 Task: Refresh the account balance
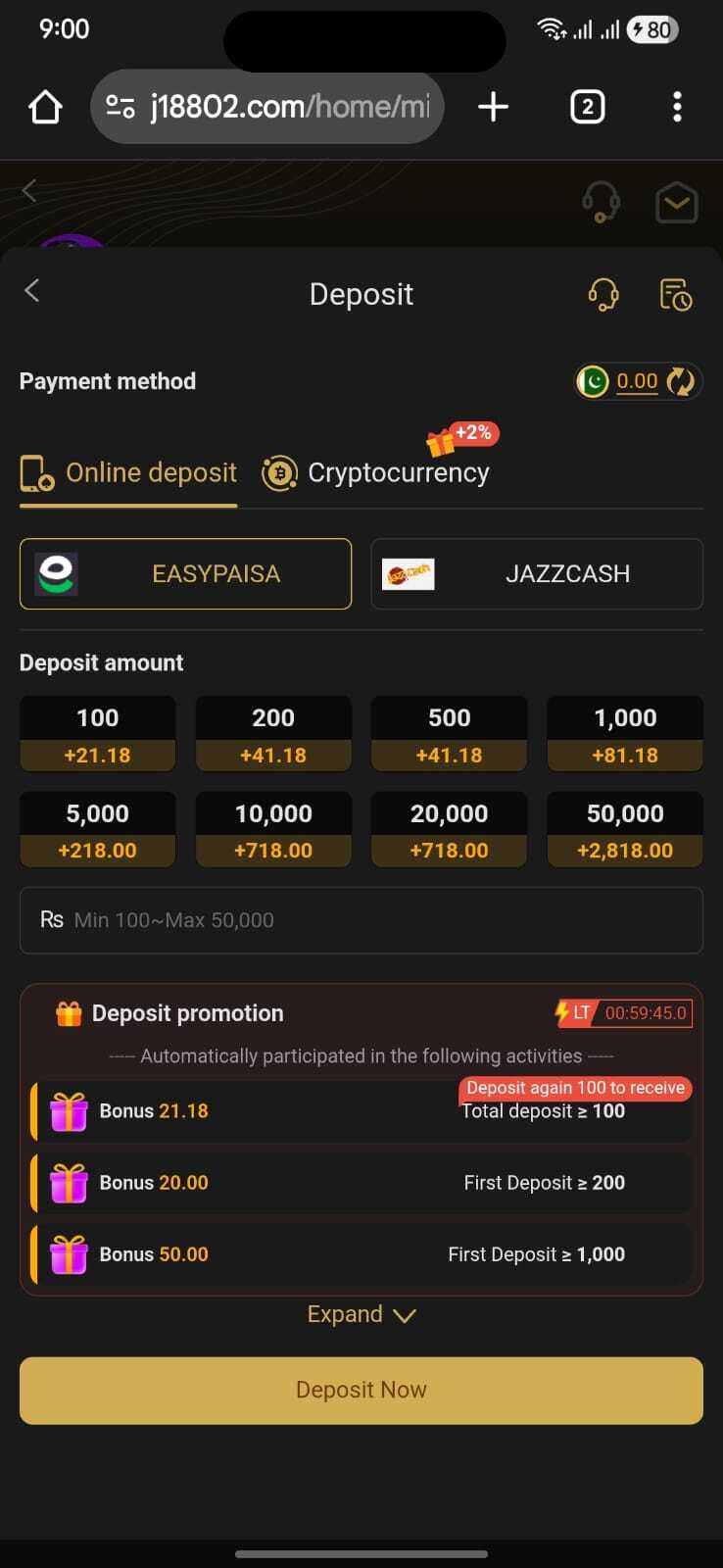[x=682, y=381]
